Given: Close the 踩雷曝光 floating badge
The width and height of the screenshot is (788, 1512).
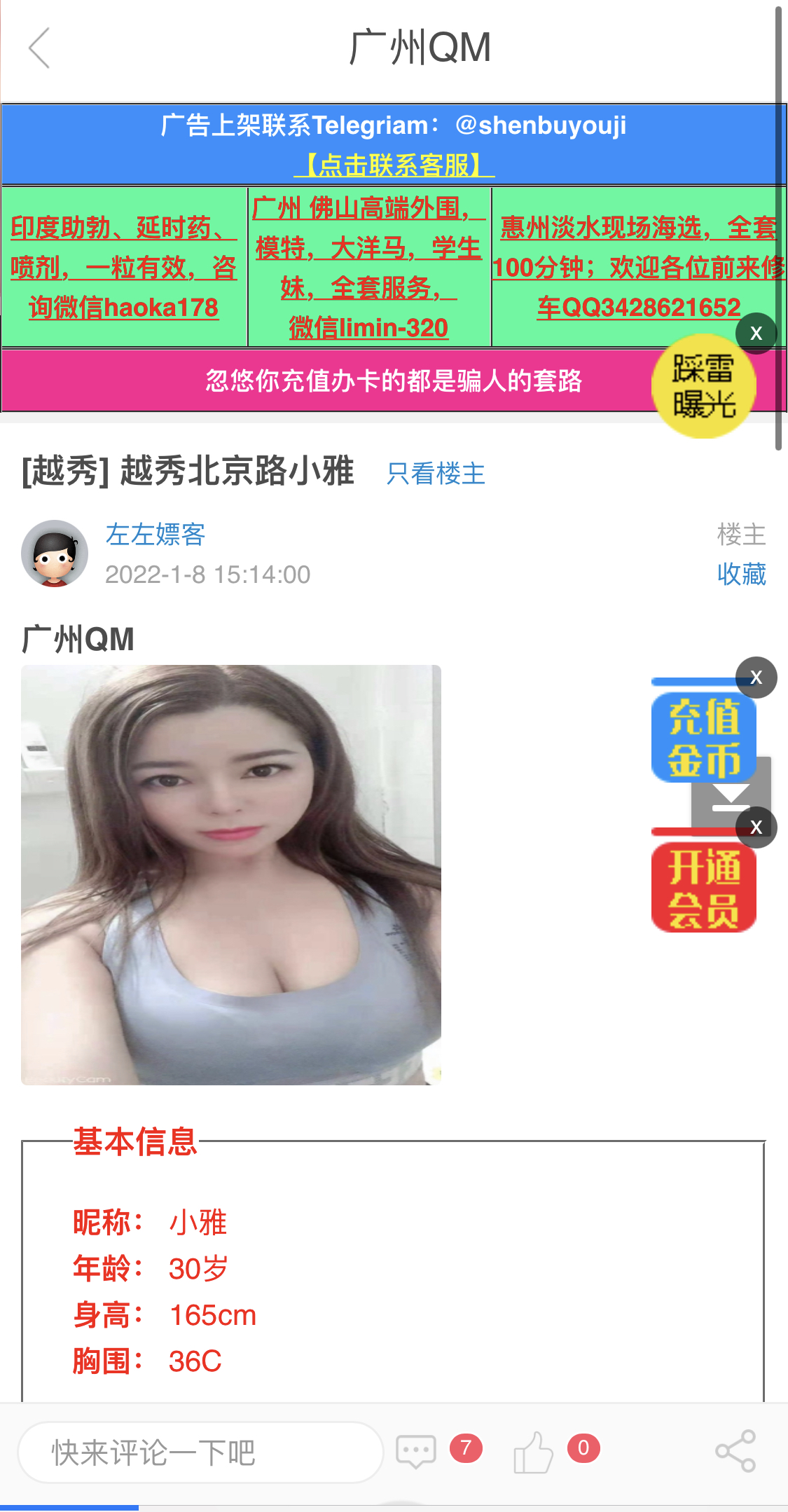Looking at the screenshot, I should 756,333.
